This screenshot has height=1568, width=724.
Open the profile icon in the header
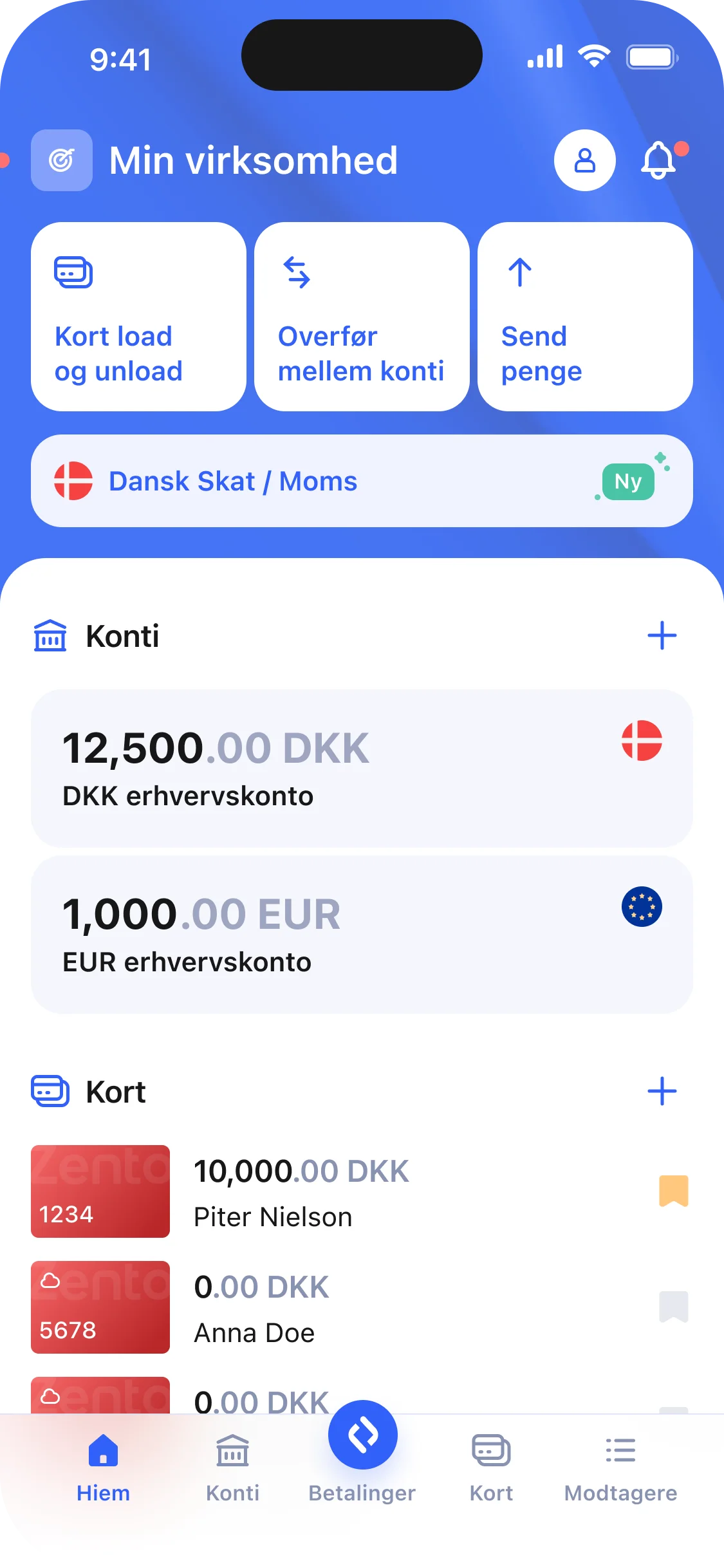(x=584, y=160)
